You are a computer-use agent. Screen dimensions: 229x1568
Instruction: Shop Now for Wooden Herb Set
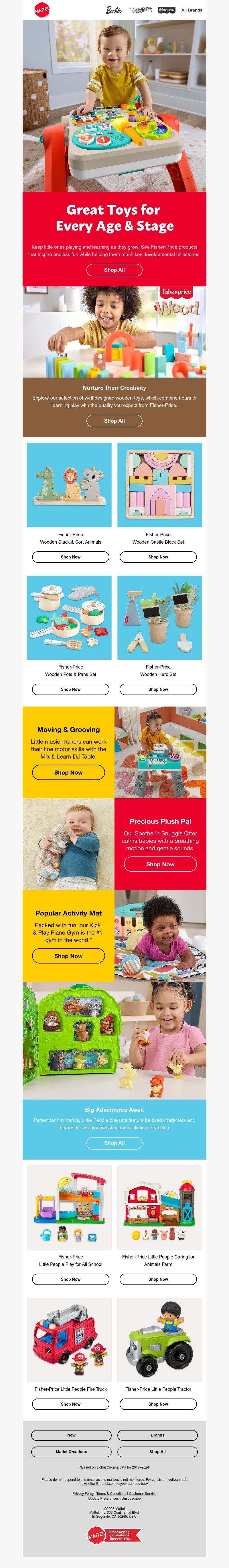[158, 689]
